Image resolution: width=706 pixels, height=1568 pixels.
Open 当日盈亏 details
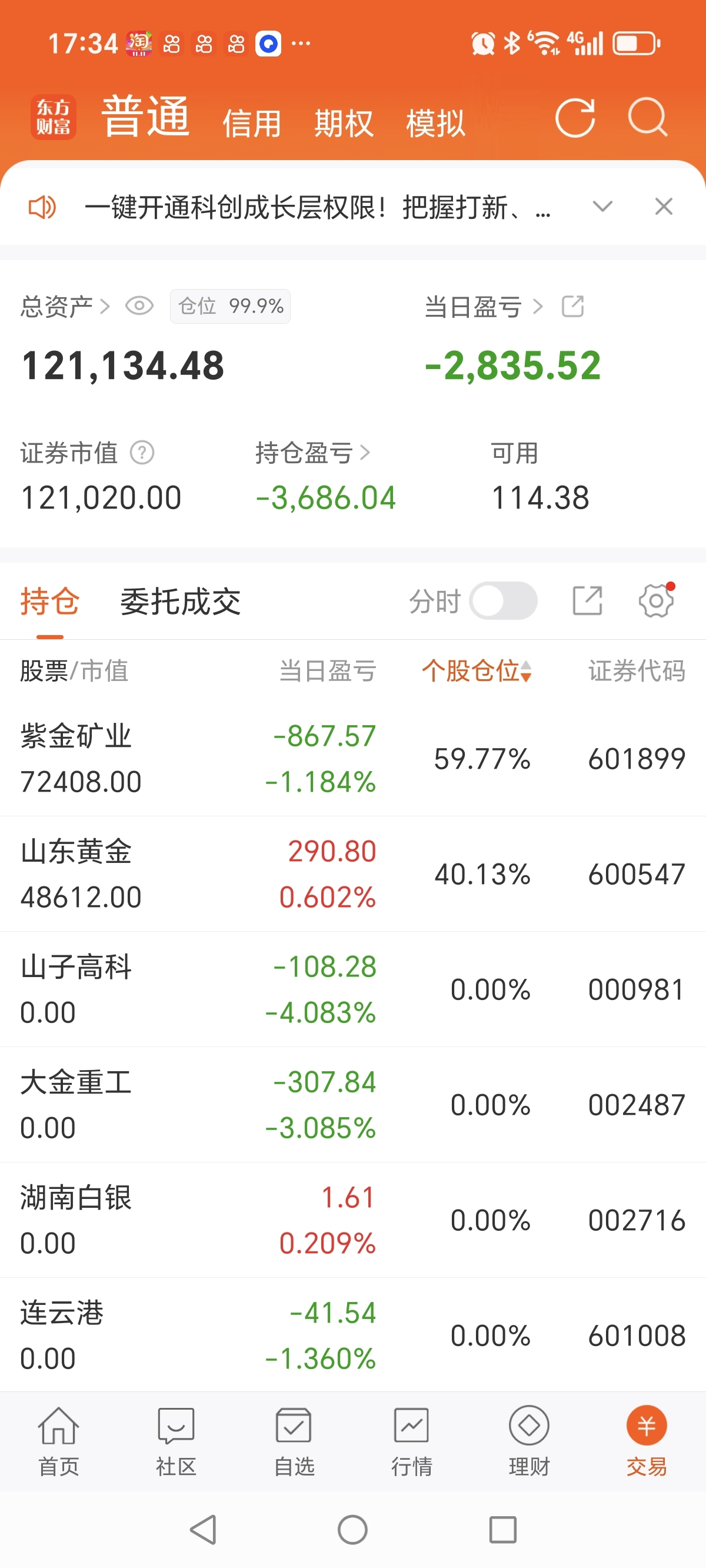tap(484, 307)
